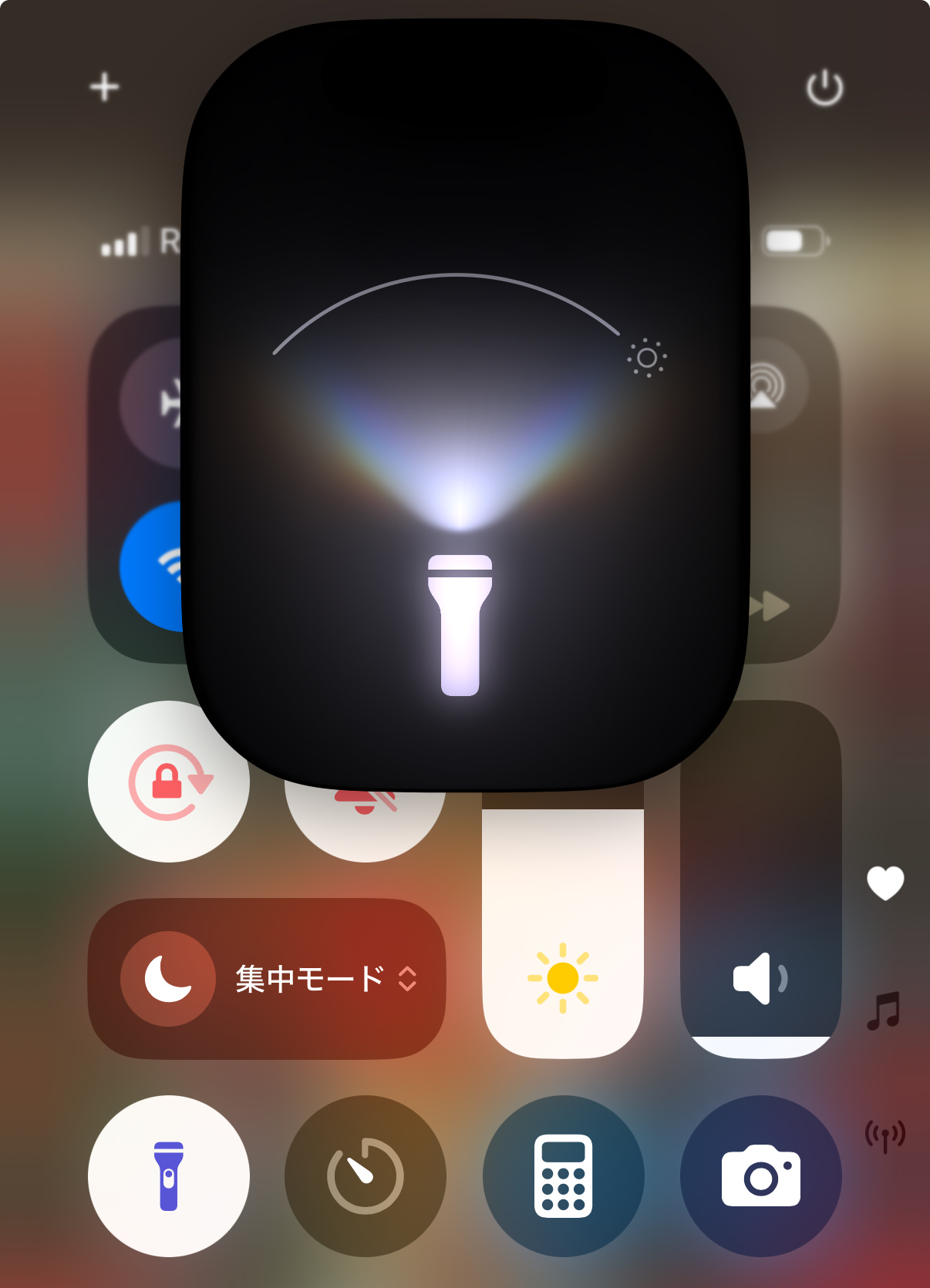Add a control with the plus button
930x1288 pixels.
(x=104, y=87)
